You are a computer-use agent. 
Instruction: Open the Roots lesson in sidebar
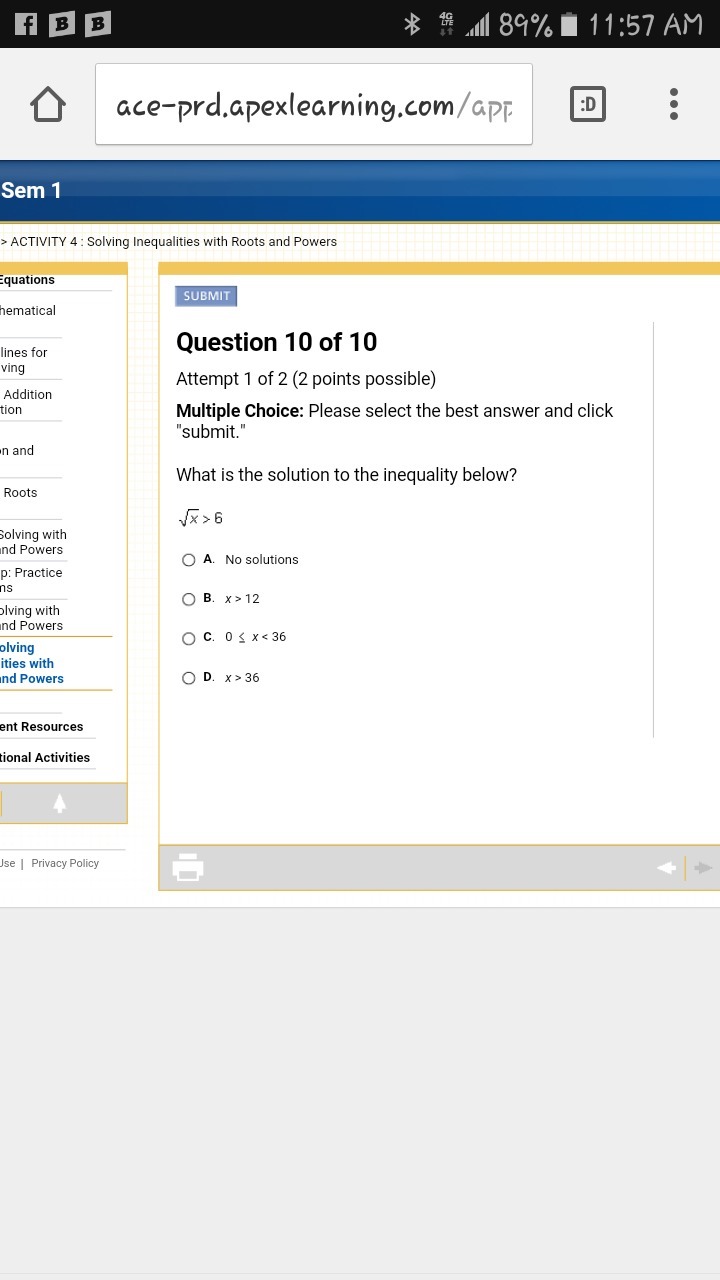click(x=20, y=492)
